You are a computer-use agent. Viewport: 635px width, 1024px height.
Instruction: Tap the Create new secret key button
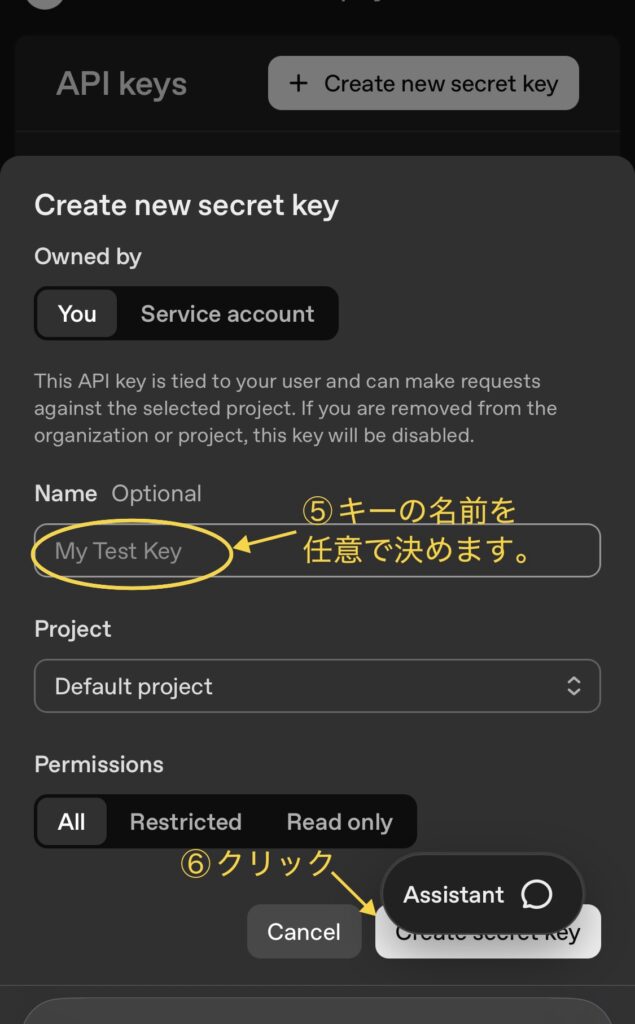[423, 83]
